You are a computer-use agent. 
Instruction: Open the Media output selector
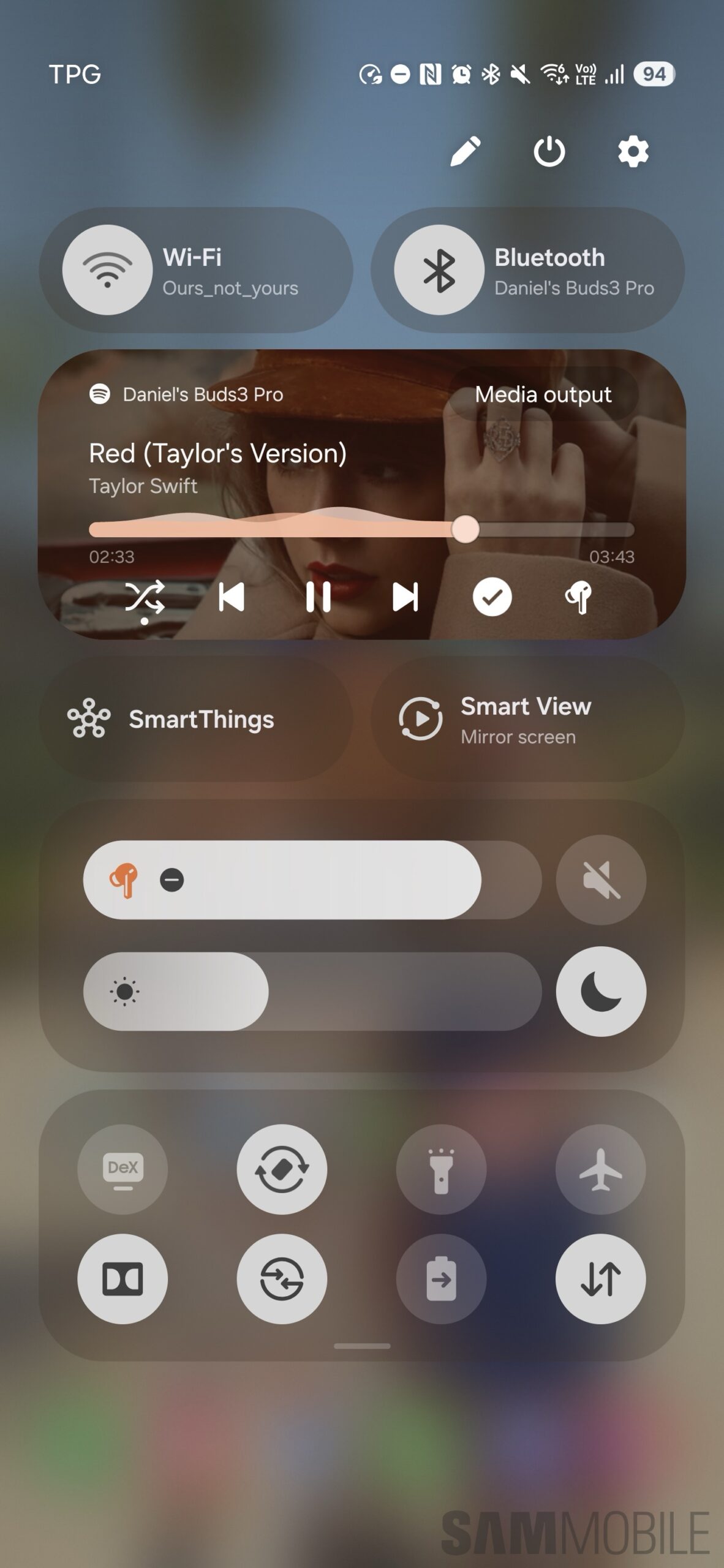pos(543,394)
